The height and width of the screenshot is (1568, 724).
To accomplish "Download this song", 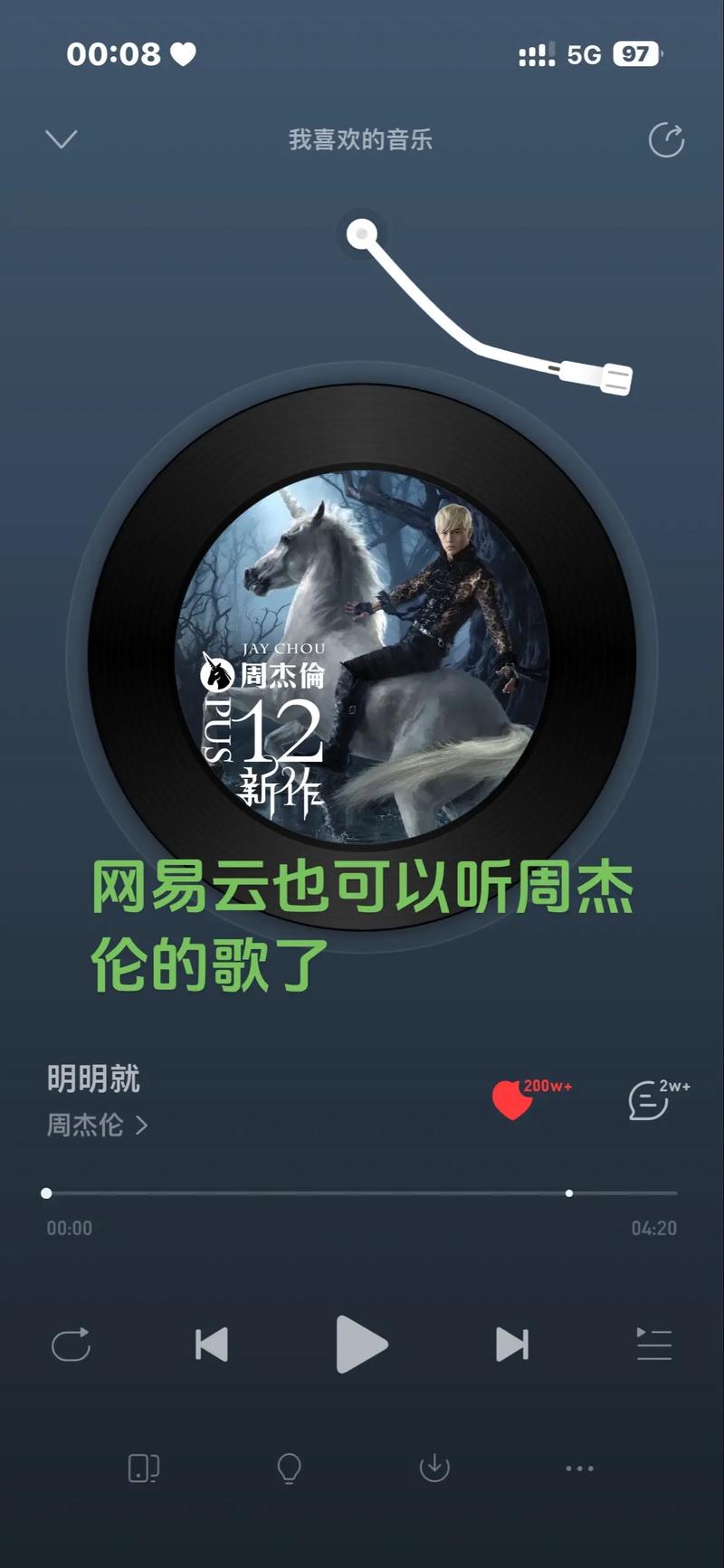I will pos(434,1468).
